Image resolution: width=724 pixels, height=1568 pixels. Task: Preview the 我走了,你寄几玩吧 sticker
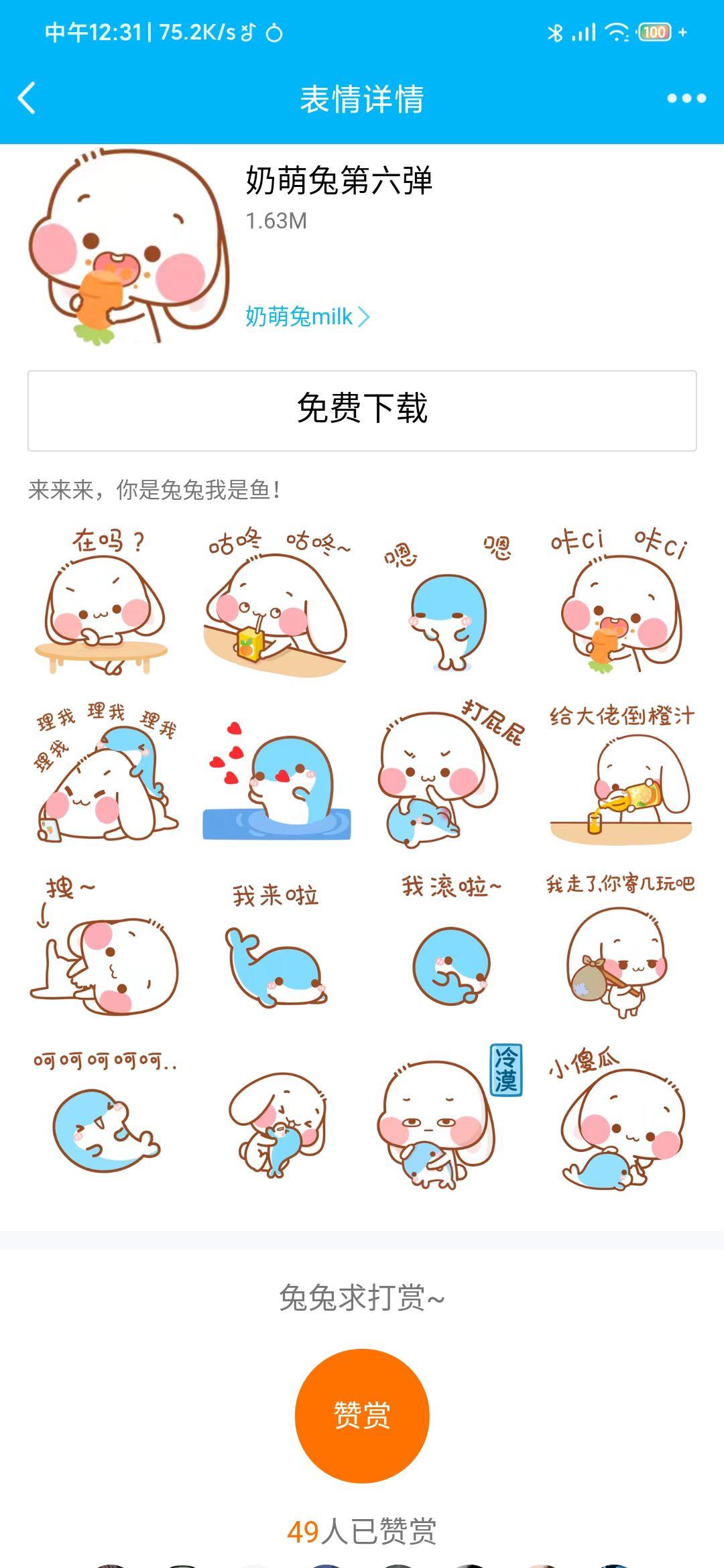click(621, 945)
